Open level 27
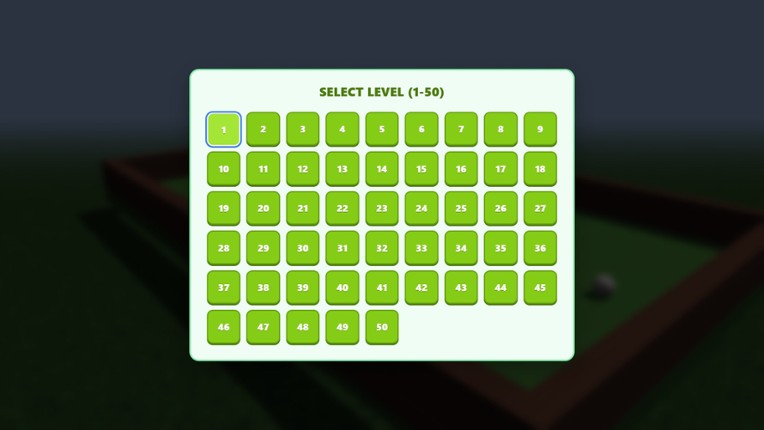The image size is (764, 430). 540,208
